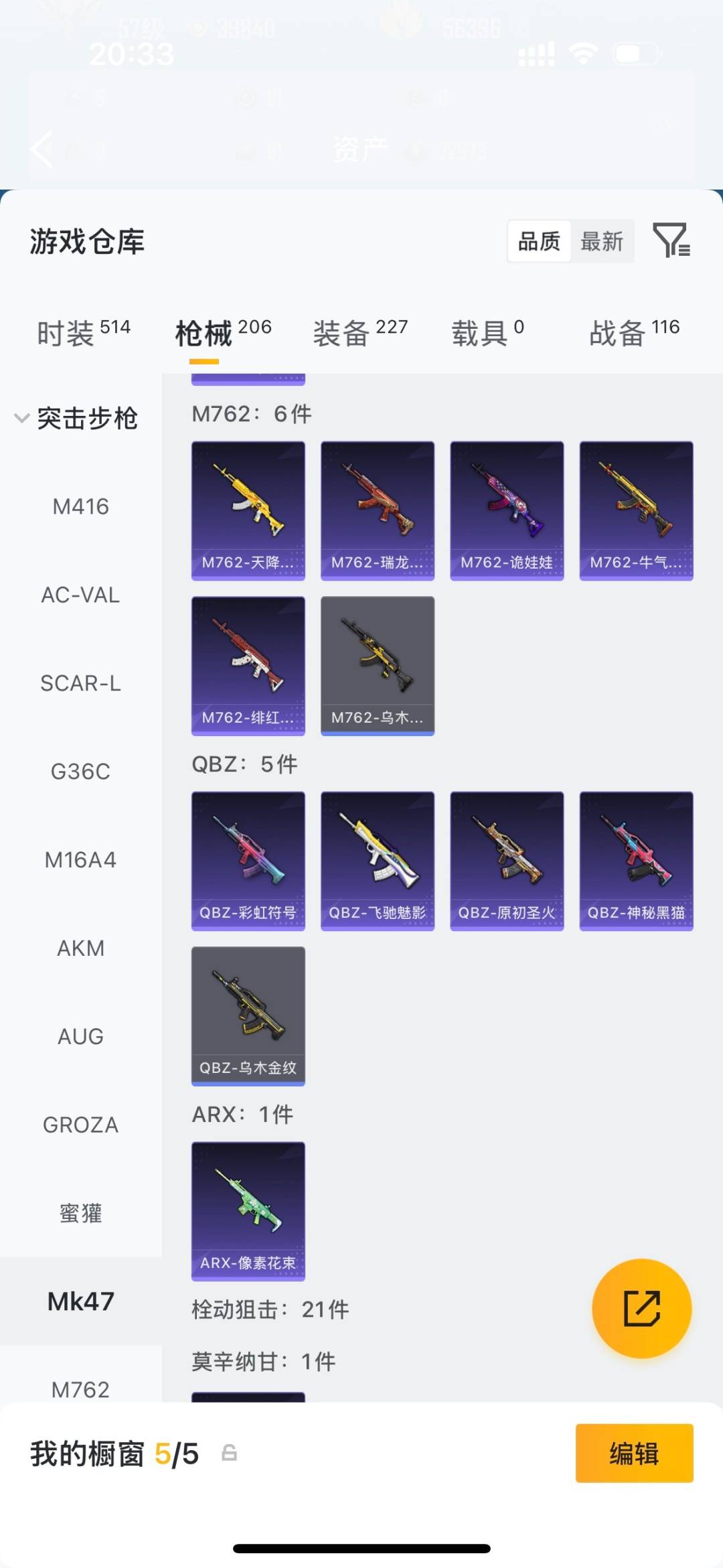Sort items by 最新
Viewport: 723px width, 1568px height.
[601, 241]
